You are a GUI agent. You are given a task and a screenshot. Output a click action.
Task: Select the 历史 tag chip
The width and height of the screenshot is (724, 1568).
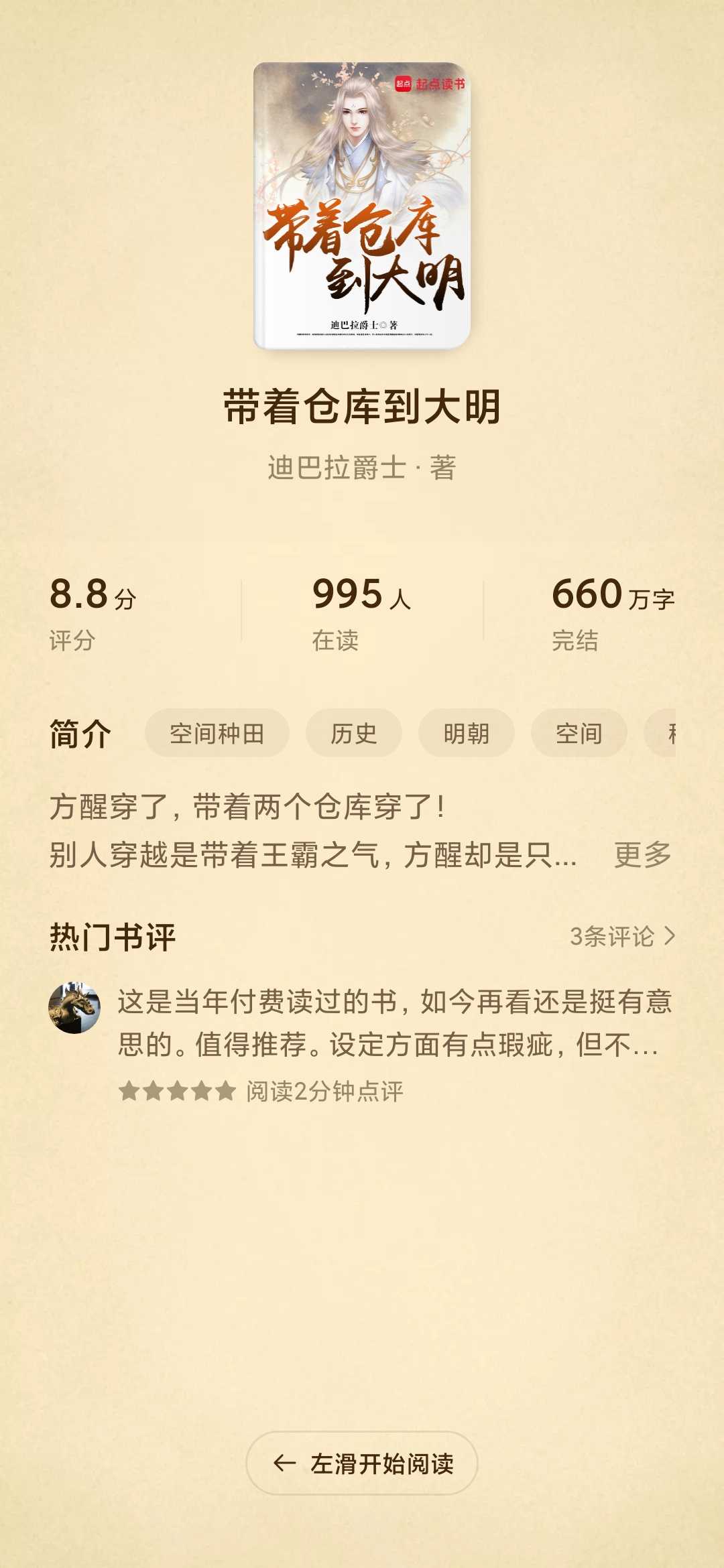[353, 733]
